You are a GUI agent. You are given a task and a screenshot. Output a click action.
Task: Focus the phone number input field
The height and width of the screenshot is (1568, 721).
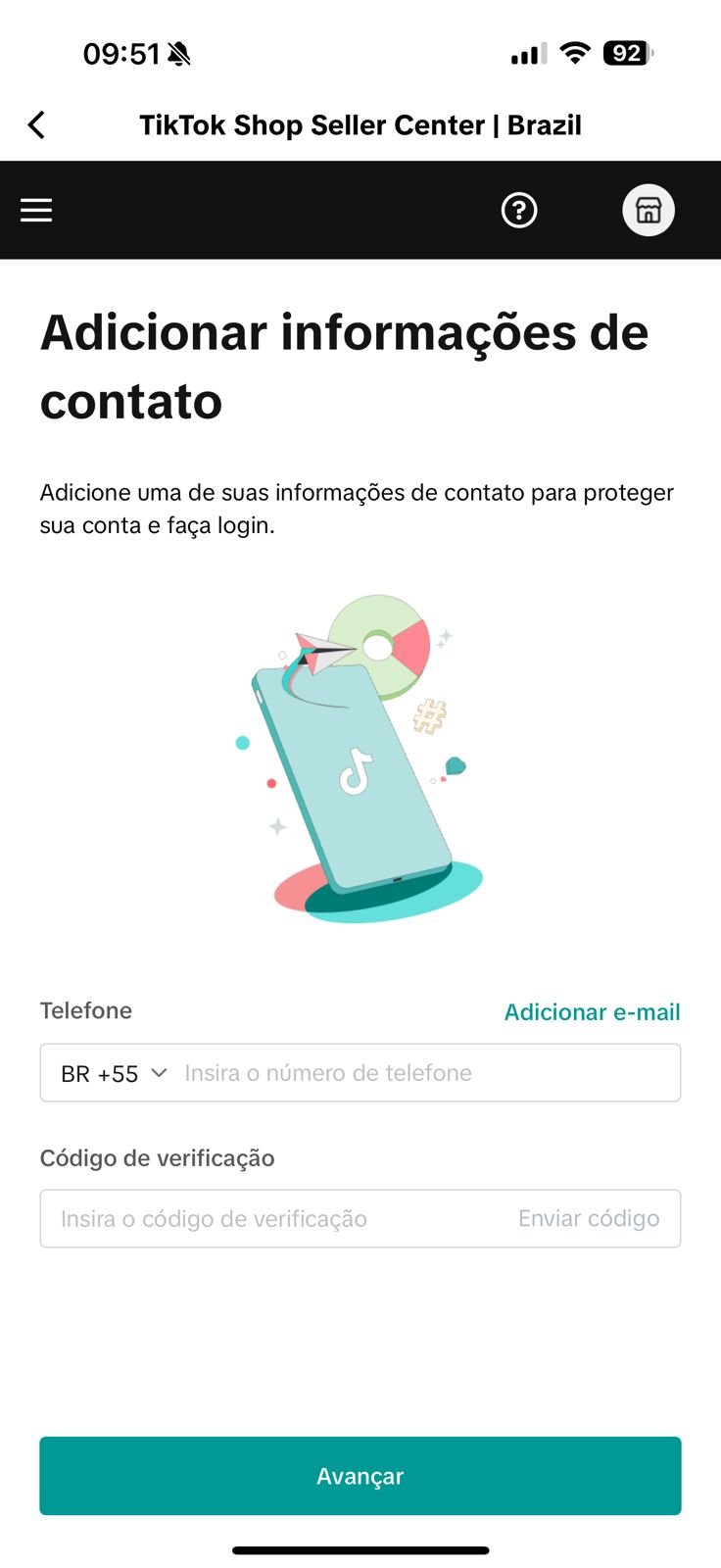tap(427, 1073)
